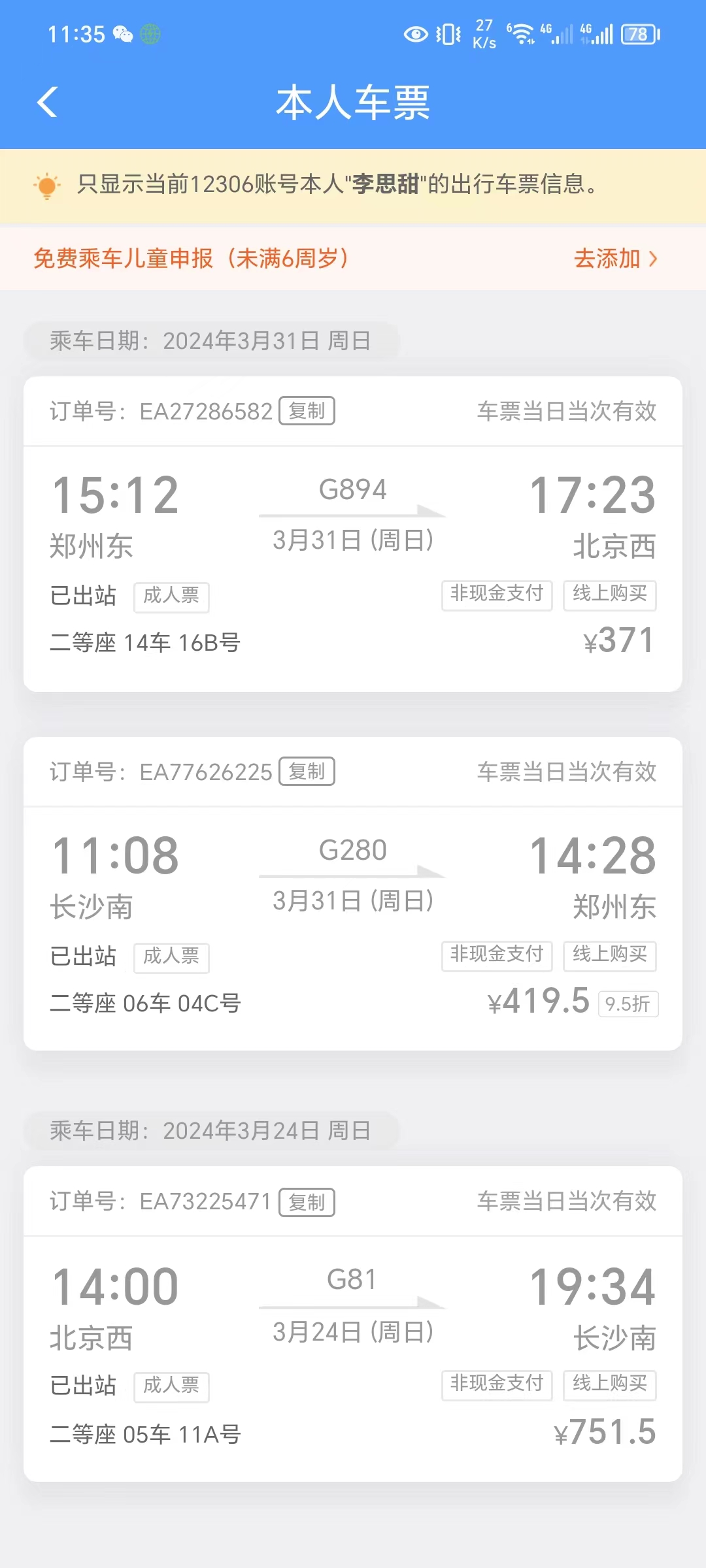This screenshot has height=1568, width=706.
Task: Go back from 本人车票 page
Action: [x=48, y=103]
